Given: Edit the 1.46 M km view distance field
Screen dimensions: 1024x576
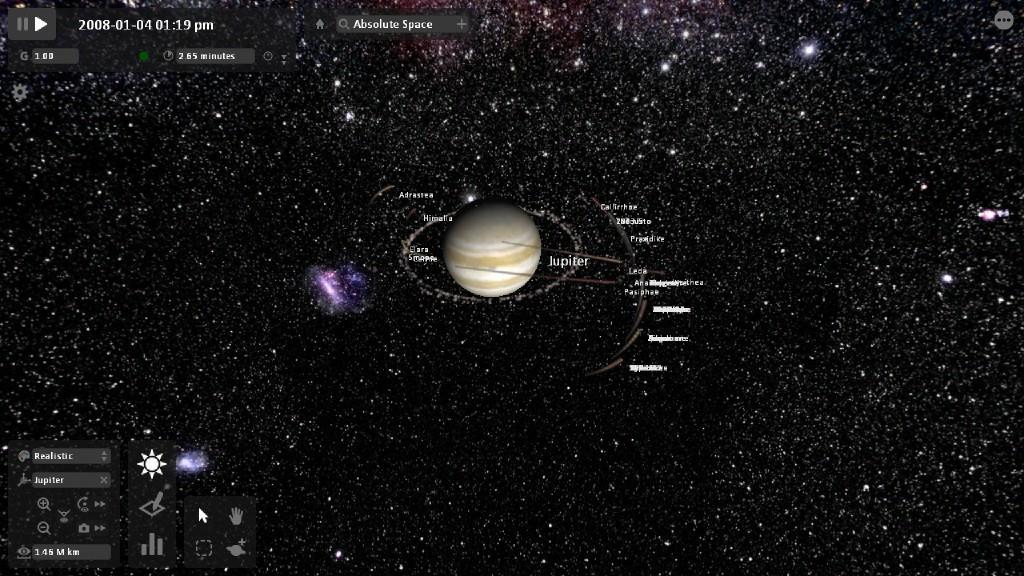Looking at the screenshot, I should click(70, 552).
